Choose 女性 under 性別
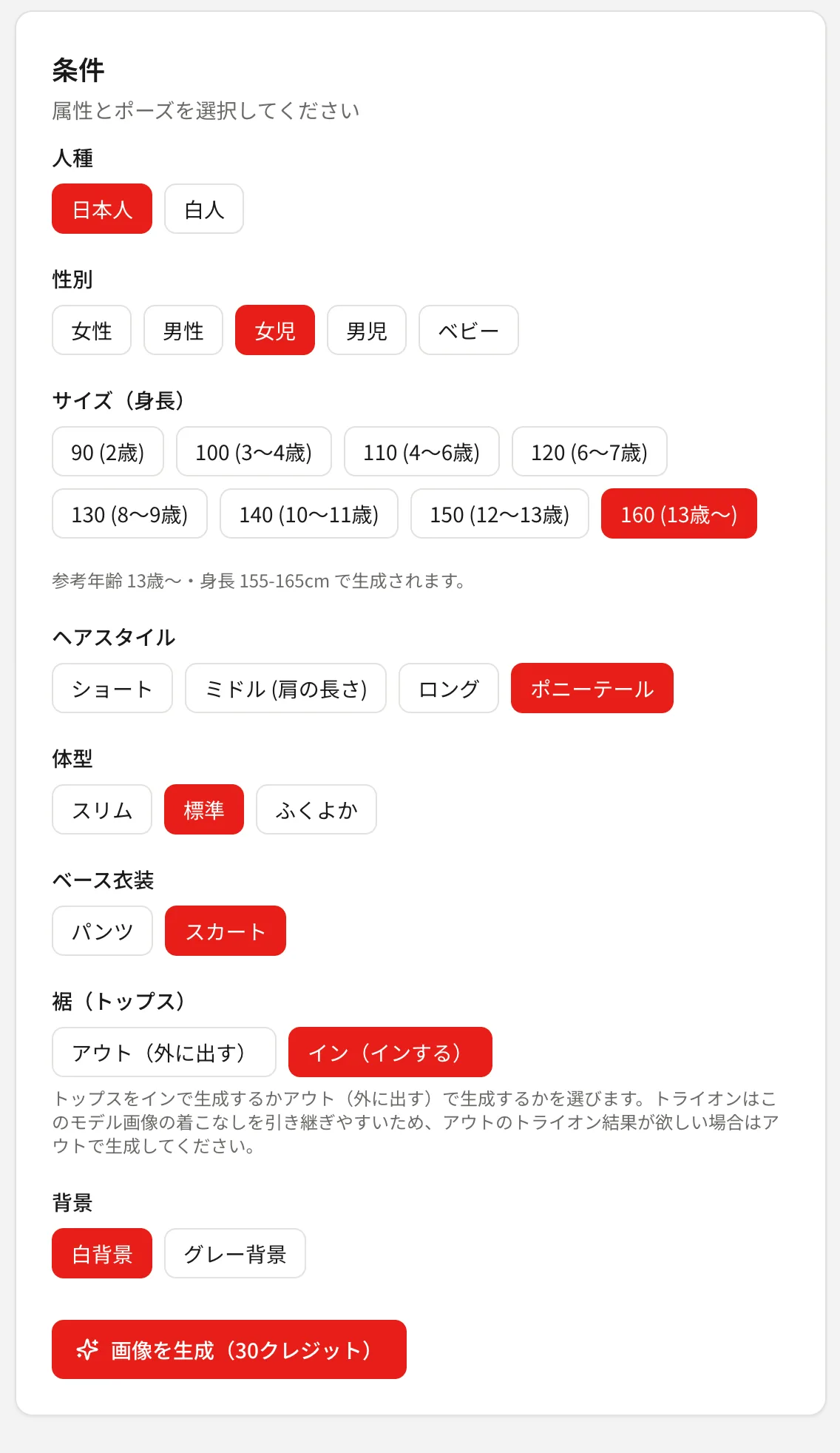 (92, 330)
